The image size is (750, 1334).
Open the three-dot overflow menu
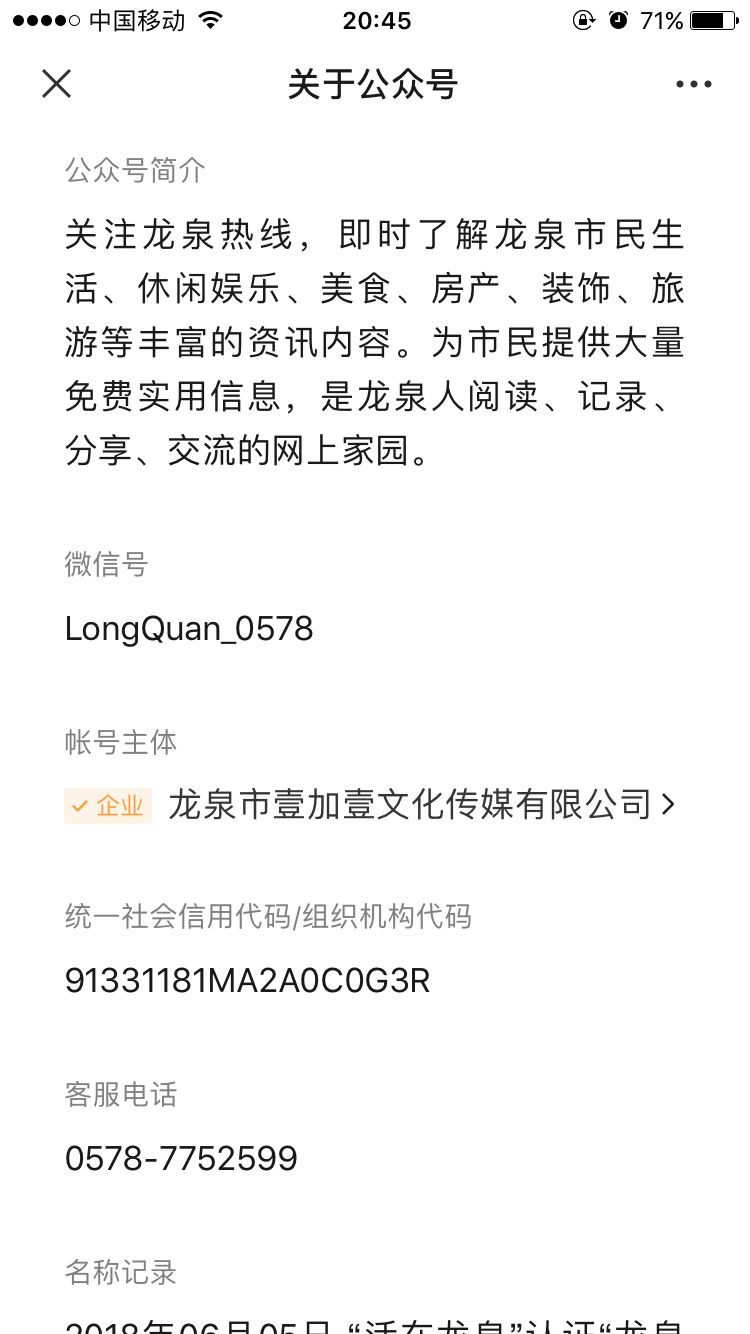click(693, 85)
